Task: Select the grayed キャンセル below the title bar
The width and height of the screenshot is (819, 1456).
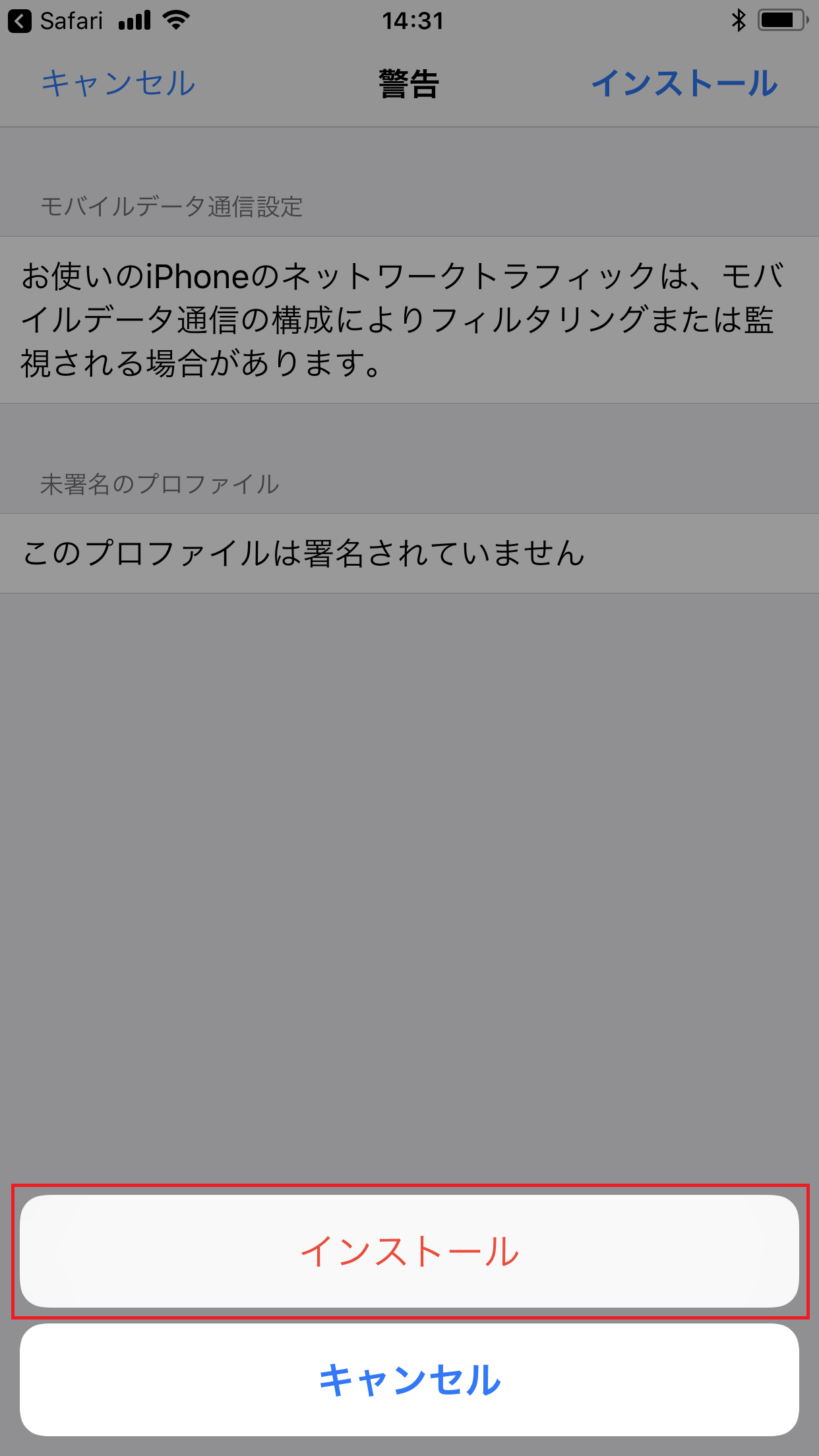Action: [409, 161]
